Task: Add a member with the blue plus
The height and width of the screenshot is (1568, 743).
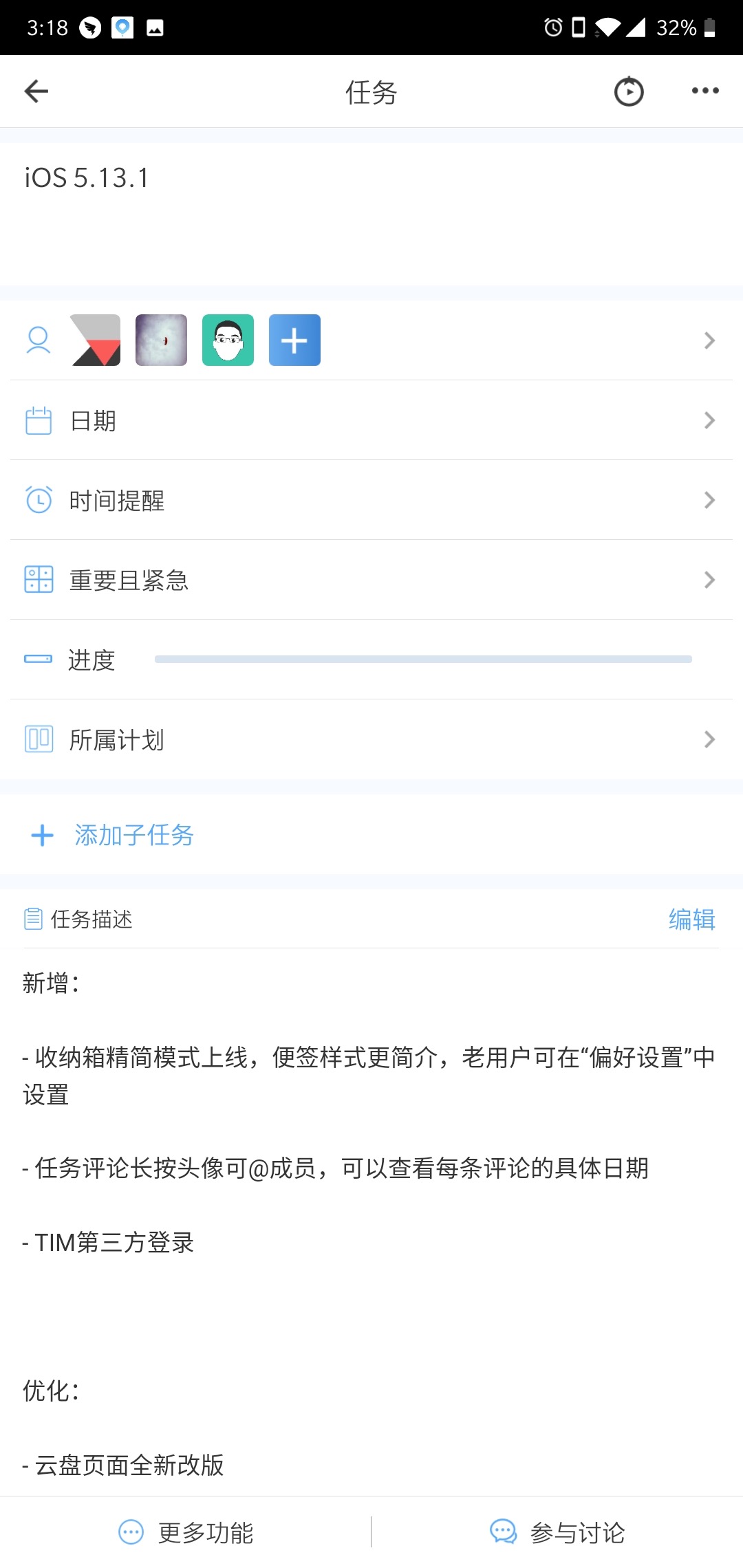Action: tap(294, 340)
